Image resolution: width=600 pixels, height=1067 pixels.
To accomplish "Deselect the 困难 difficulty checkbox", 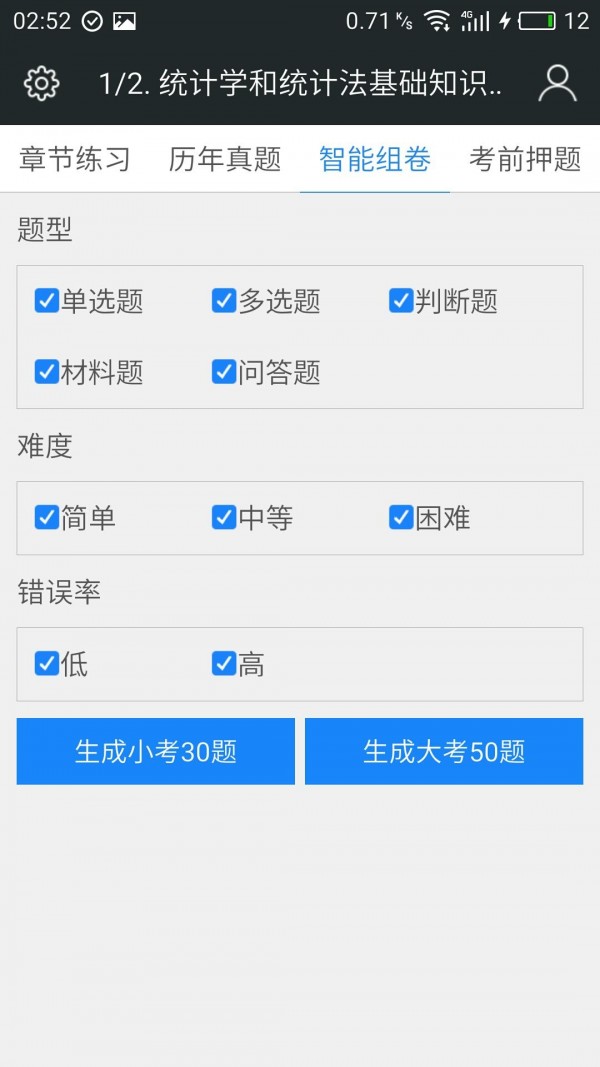I will [x=401, y=517].
